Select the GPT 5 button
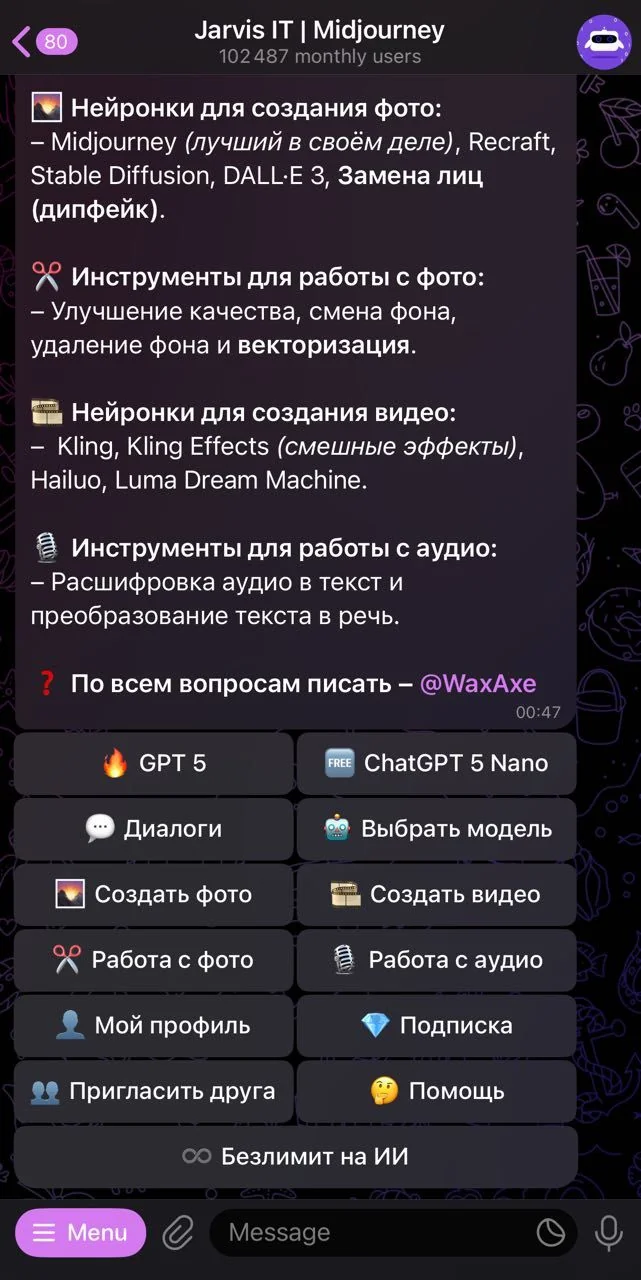The height and width of the screenshot is (1280, 641). tap(154, 763)
